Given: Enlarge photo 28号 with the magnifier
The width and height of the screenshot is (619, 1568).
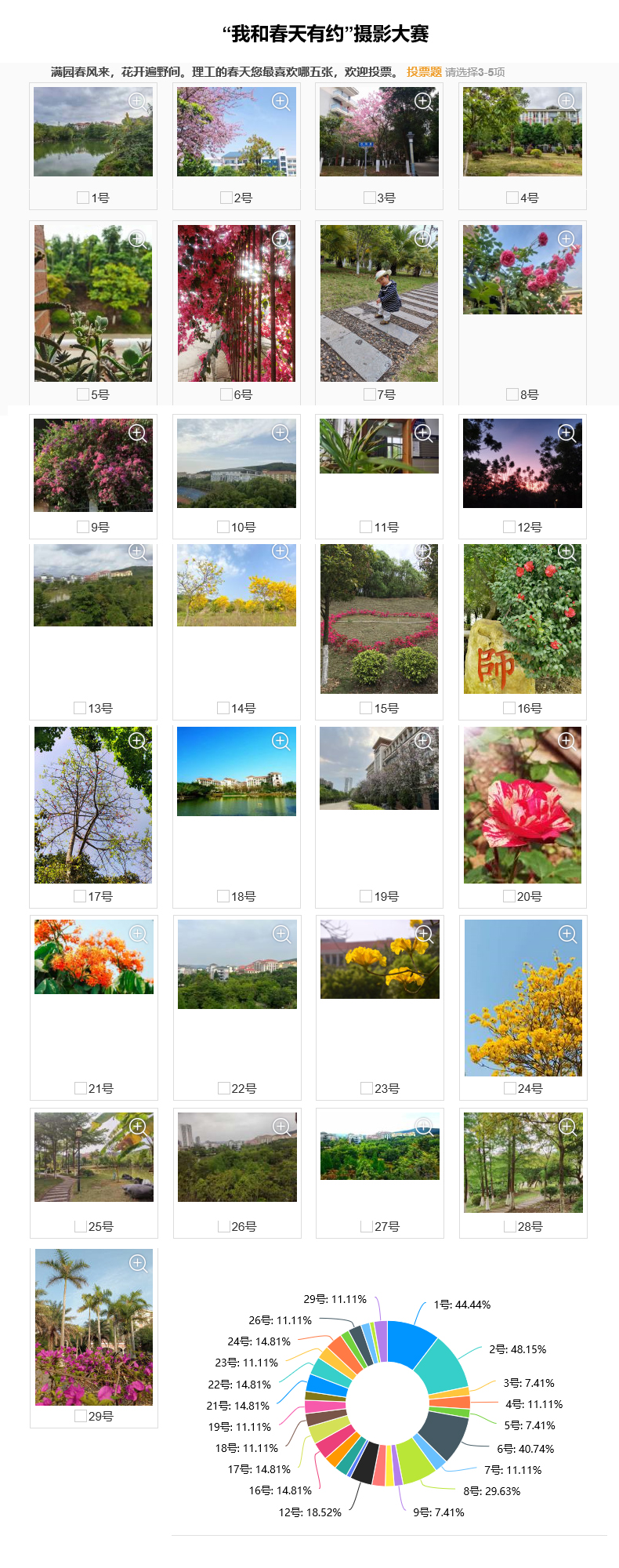Looking at the screenshot, I should click(567, 1127).
